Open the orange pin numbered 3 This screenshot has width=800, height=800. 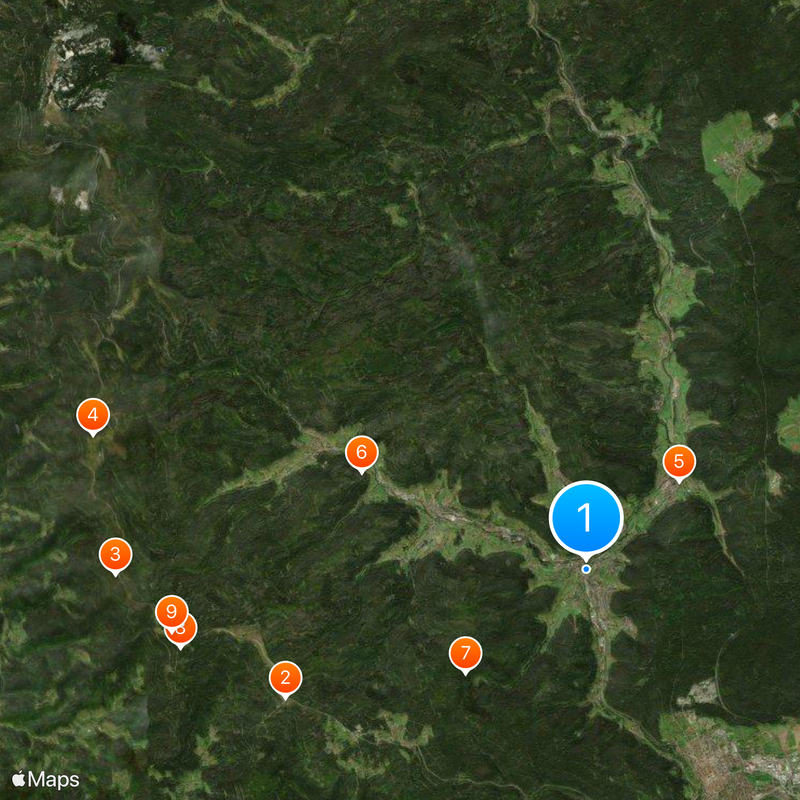116,554
